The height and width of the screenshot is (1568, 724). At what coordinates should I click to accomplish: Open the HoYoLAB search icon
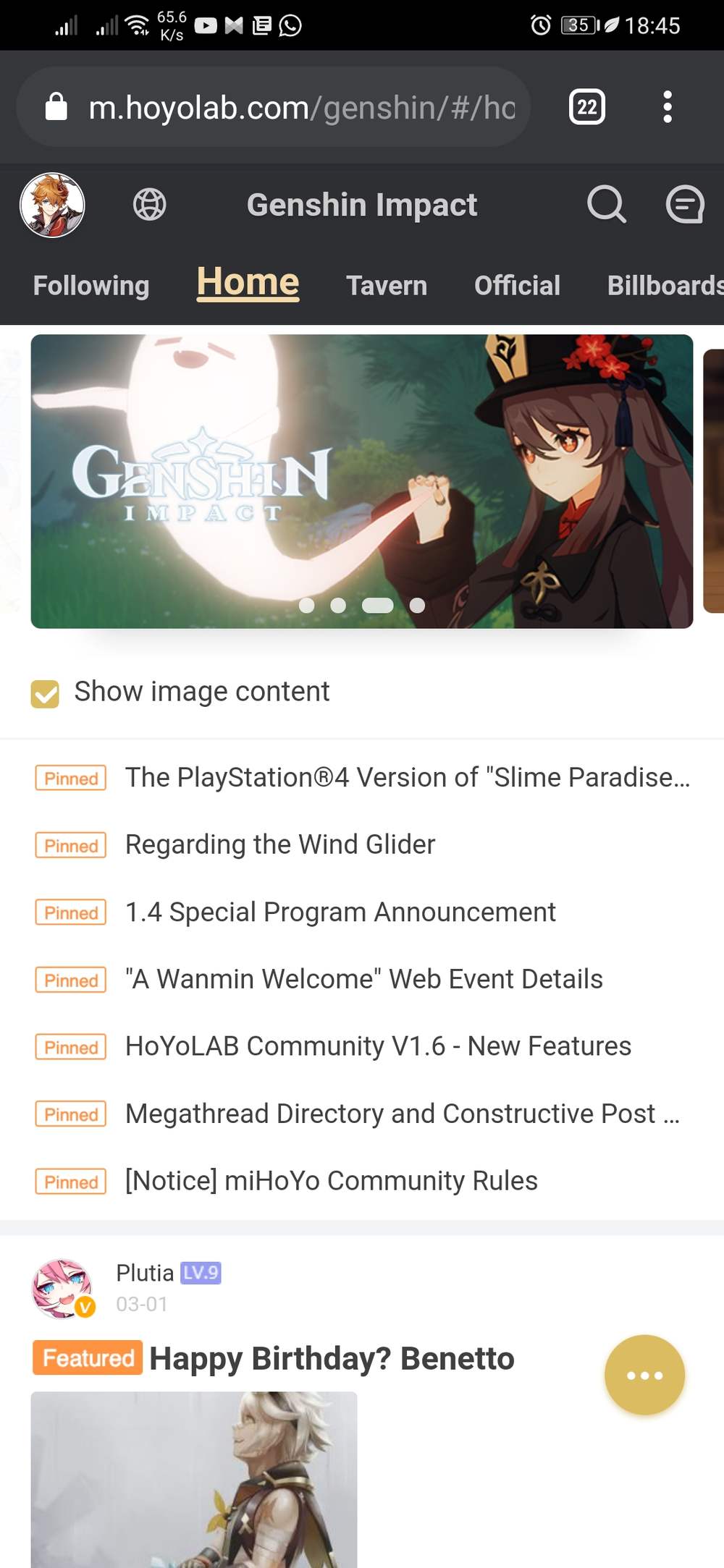[606, 205]
